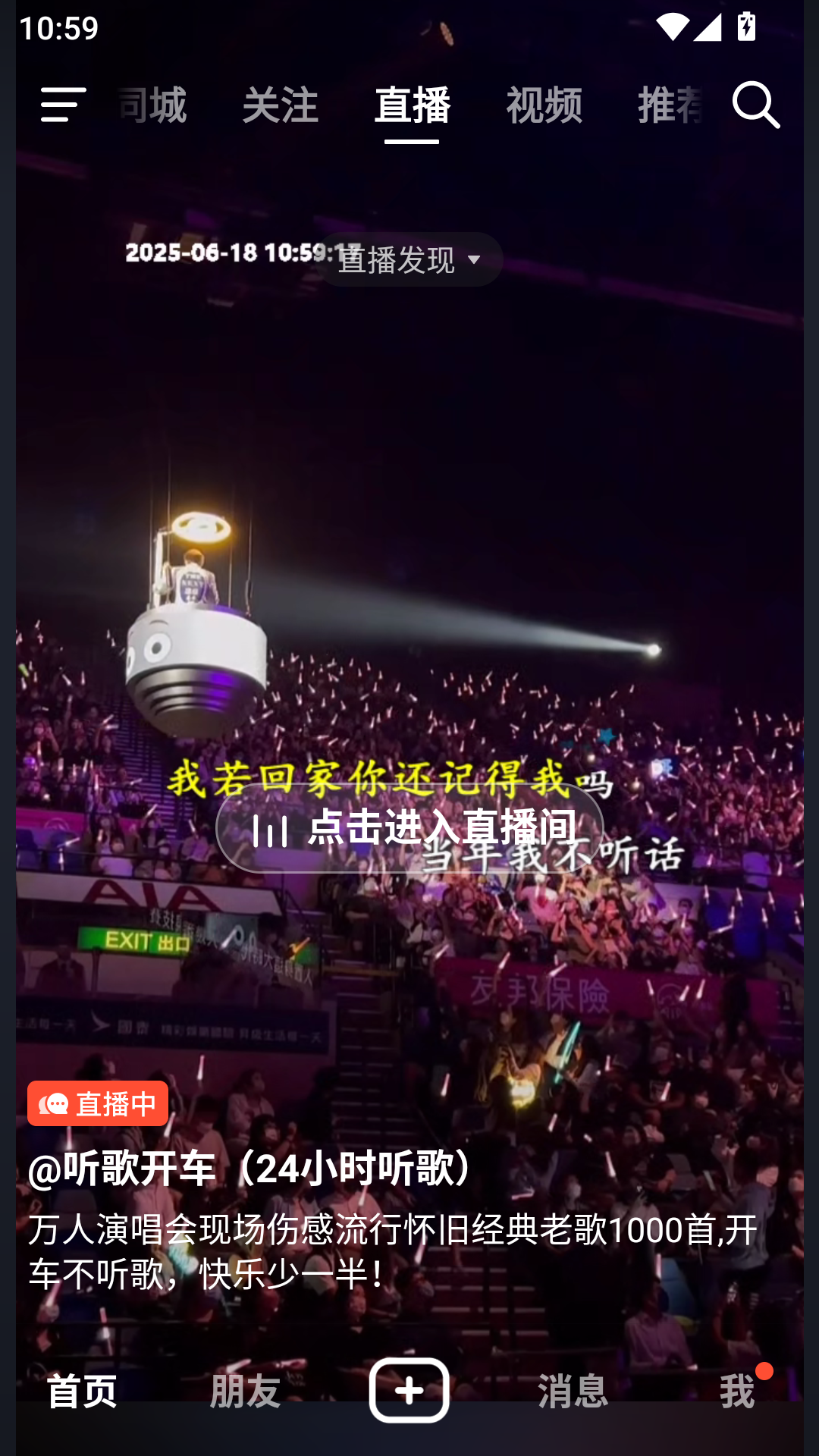Open the search icon
Viewport: 819px width, 1456px height.
click(x=756, y=106)
